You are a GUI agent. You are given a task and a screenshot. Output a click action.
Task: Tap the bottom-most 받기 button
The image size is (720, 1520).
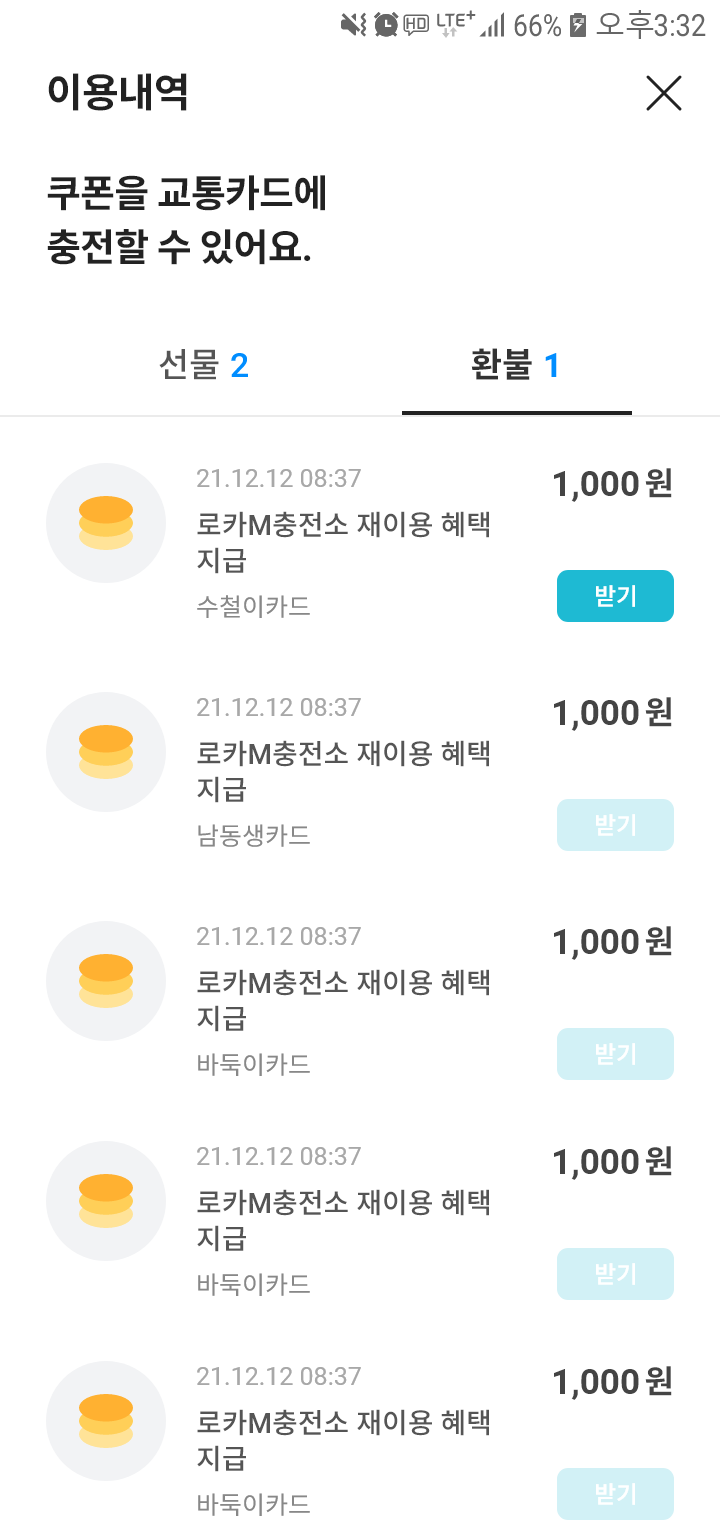coord(615,1494)
